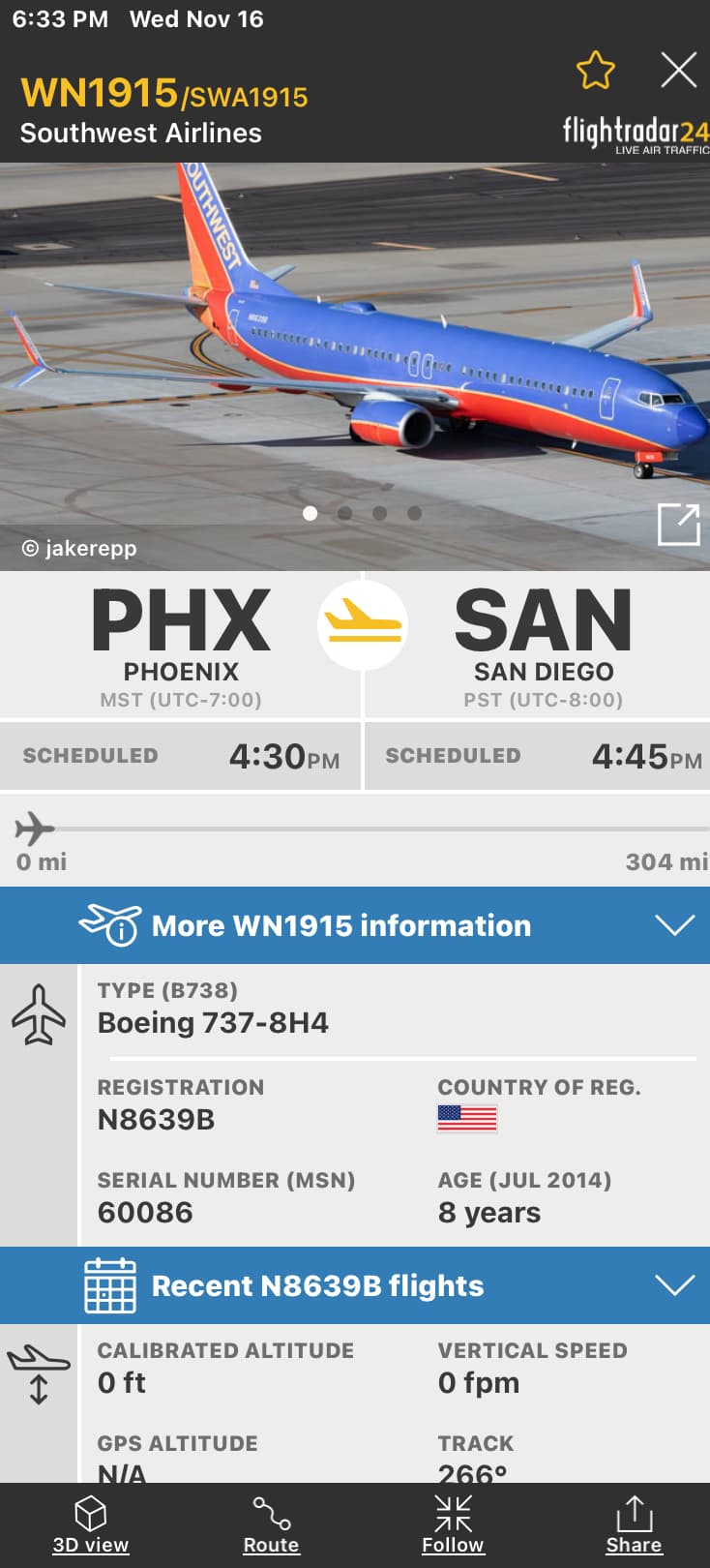Screen dimensions: 710x1568
Task: Share flight WN1915 details
Action: tap(634, 1524)
